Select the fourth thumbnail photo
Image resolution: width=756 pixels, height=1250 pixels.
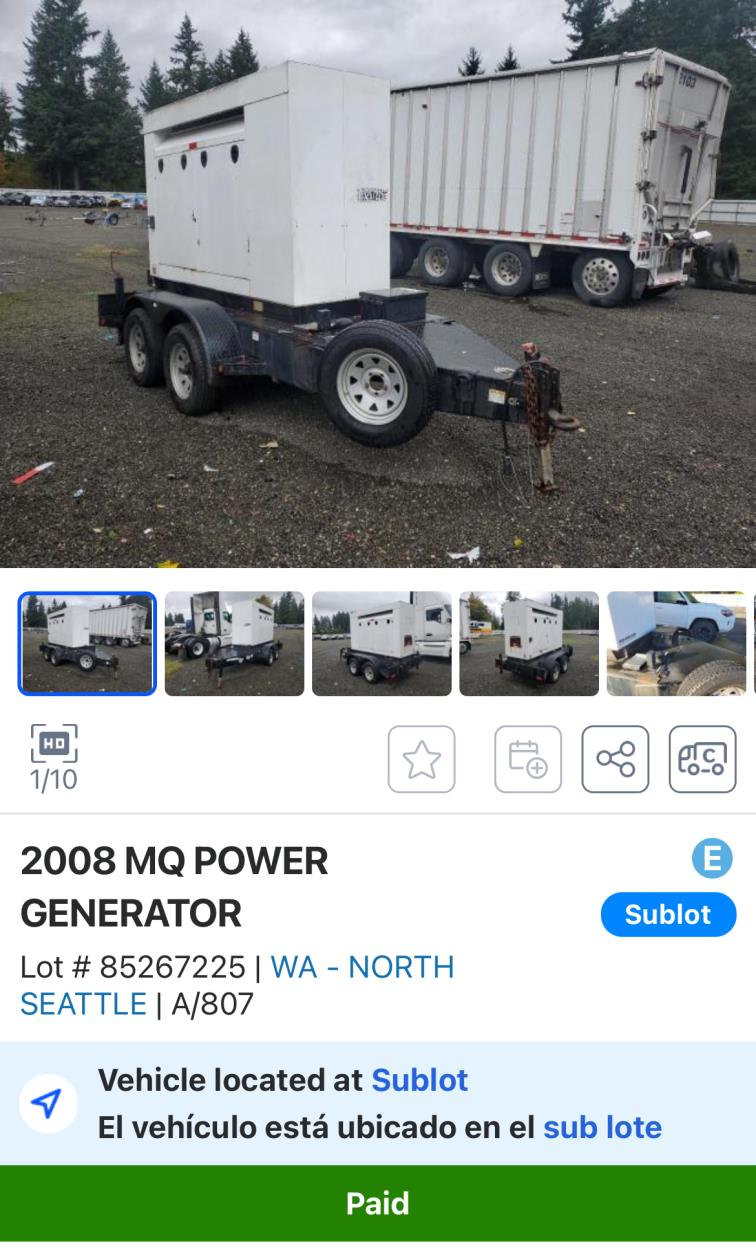529,643
